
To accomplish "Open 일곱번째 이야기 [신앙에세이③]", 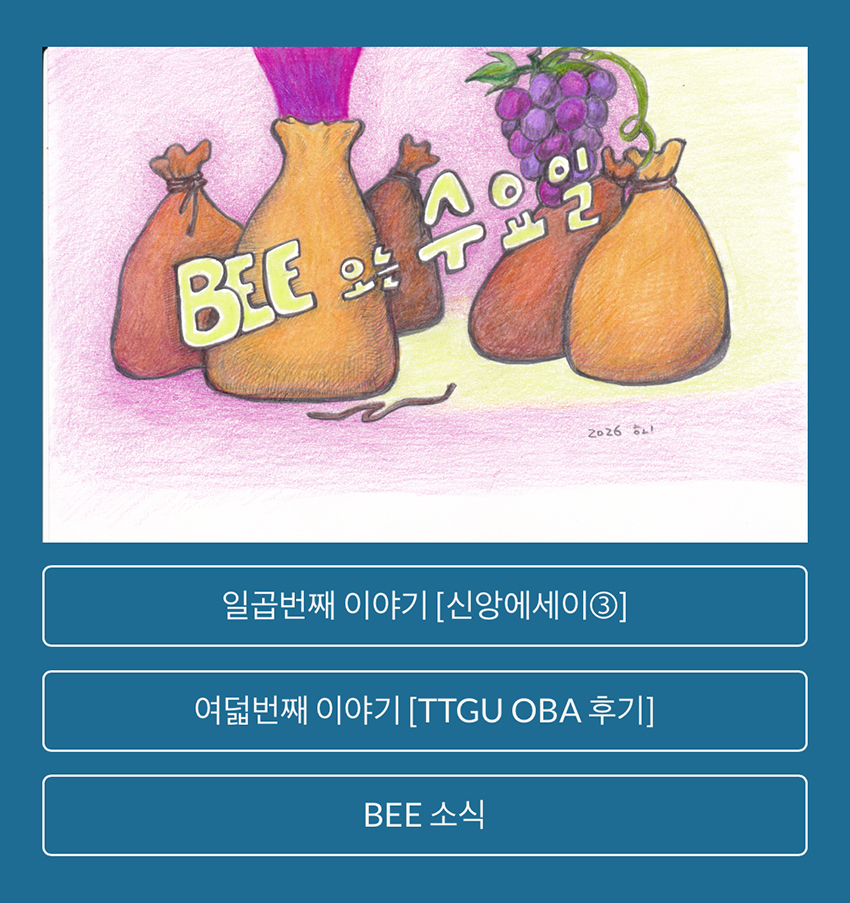I will [x=424, y=606].
